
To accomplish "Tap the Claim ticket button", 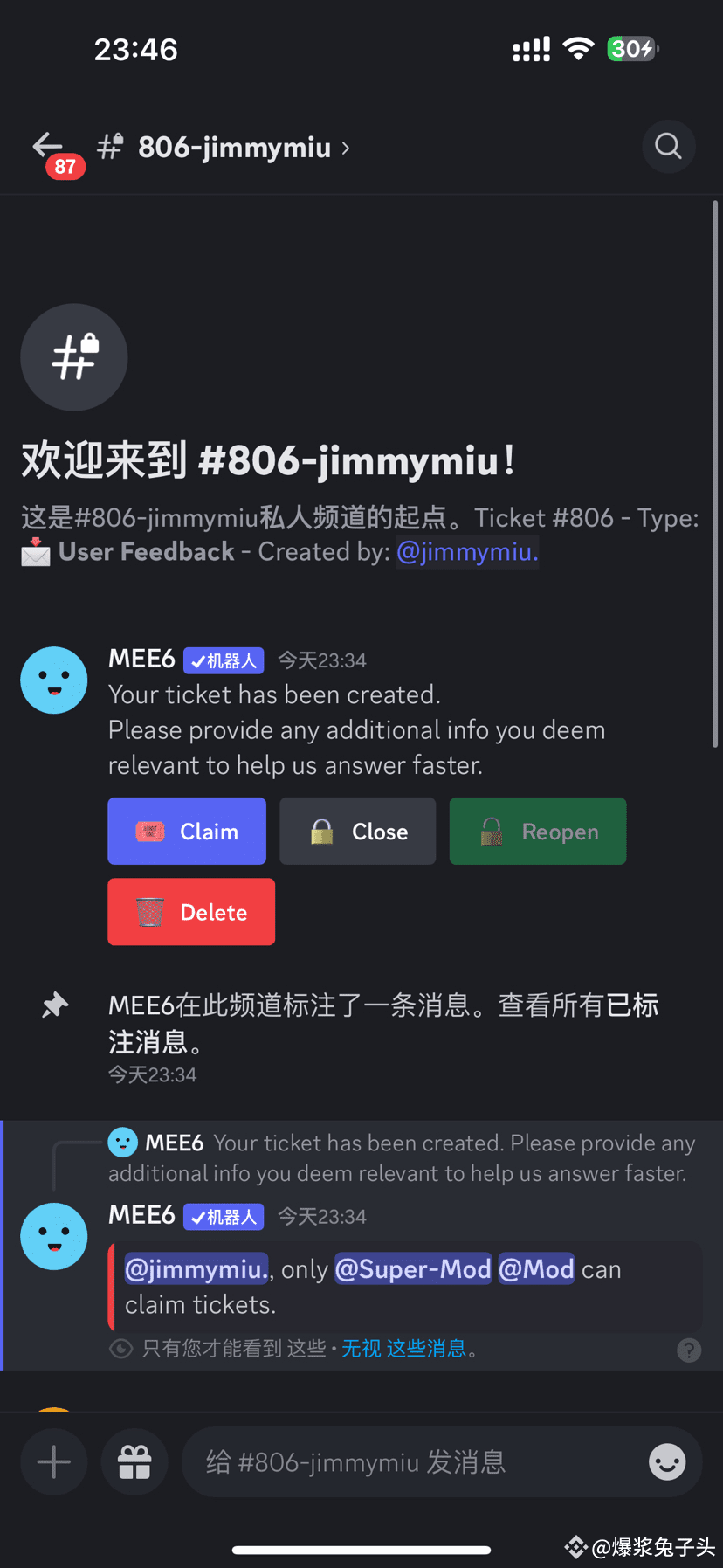I will coord(187,831).
